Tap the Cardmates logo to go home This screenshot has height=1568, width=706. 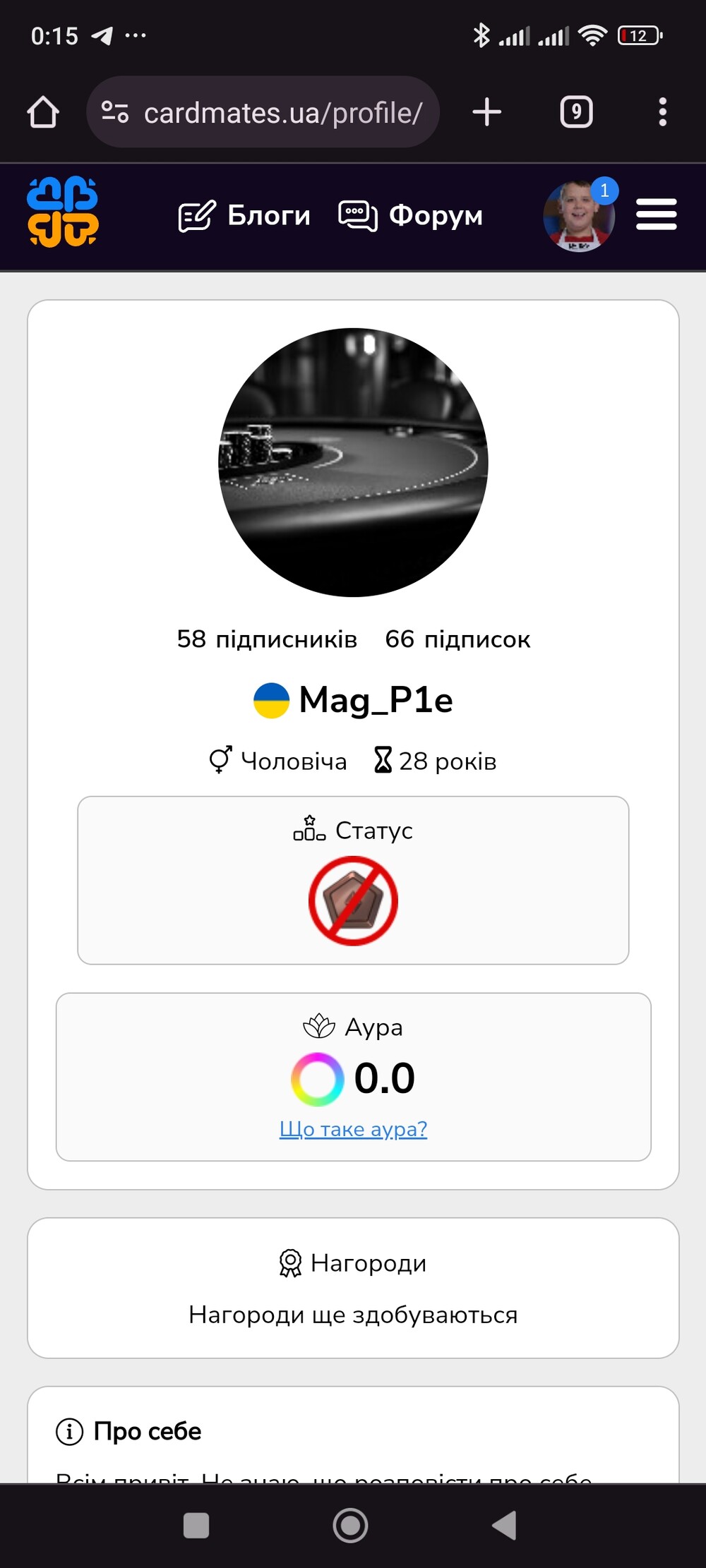[62, 212]
